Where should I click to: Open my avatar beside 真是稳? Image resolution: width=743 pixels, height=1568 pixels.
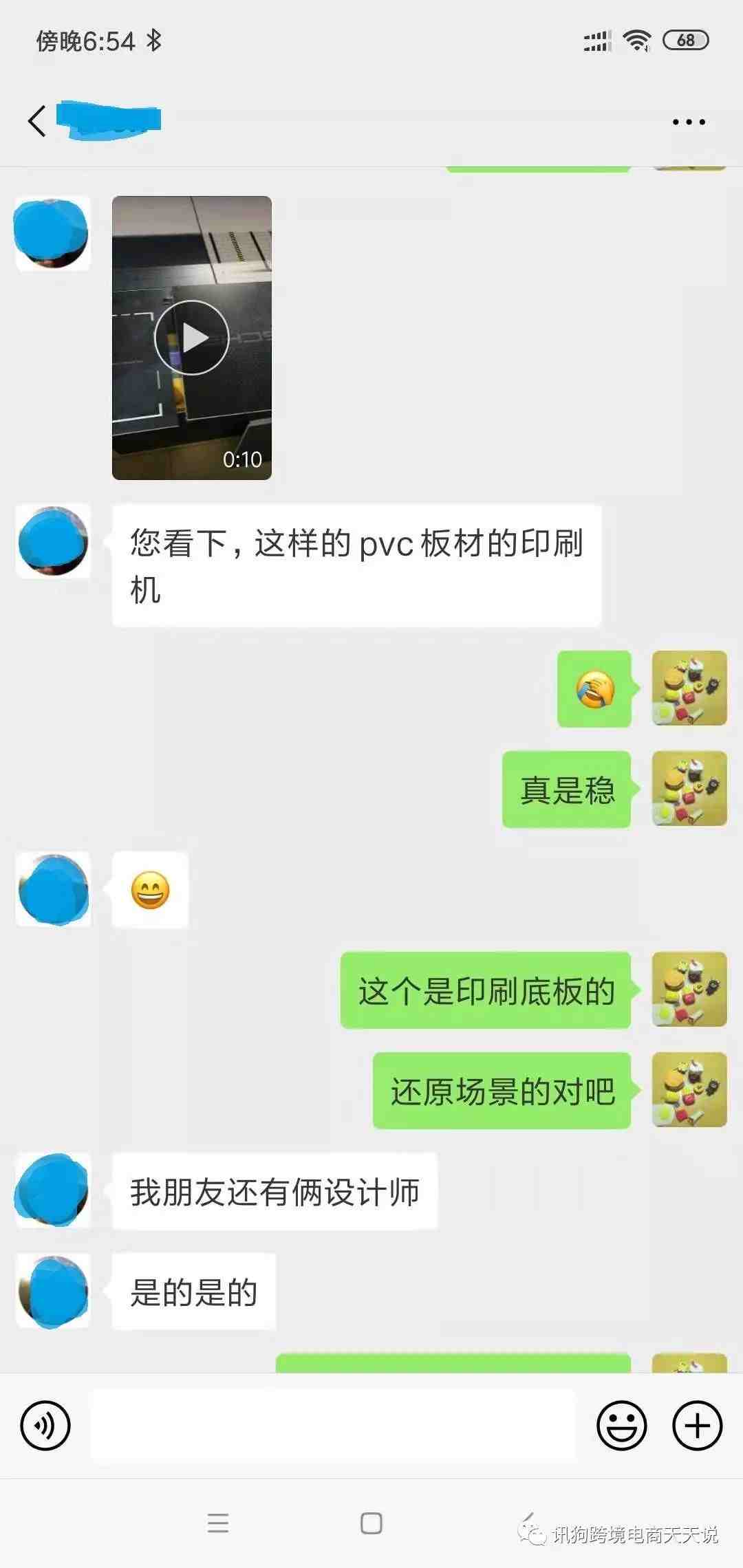pos(689,789)
